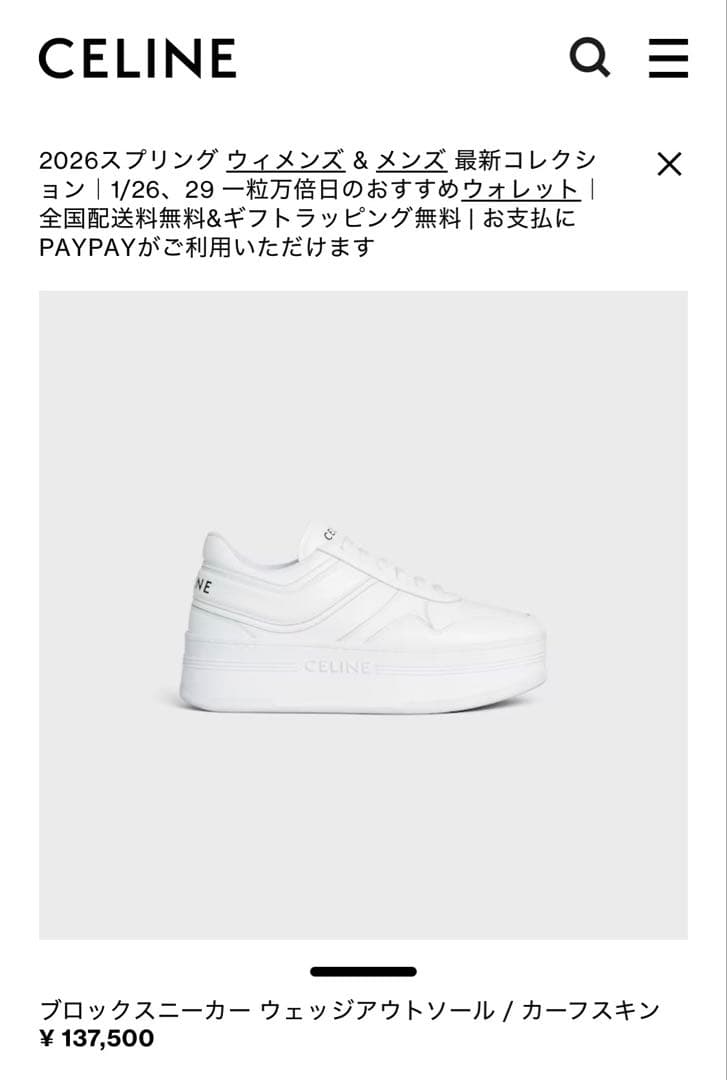Return to homepage via the CELINE wordmark
The width and height of the screenshot is (727, 1080).
[x=135, y=58]
